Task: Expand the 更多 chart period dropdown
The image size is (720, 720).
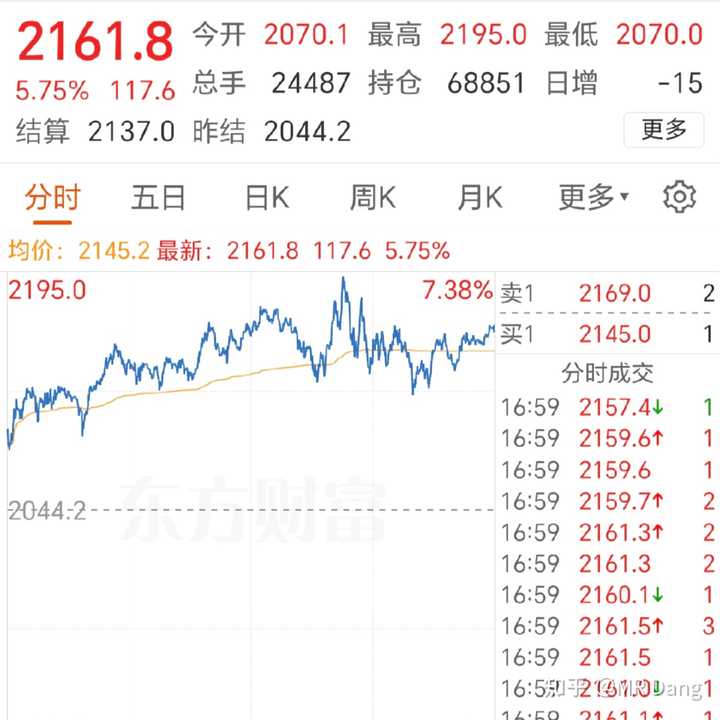Action: pos(593,197)
